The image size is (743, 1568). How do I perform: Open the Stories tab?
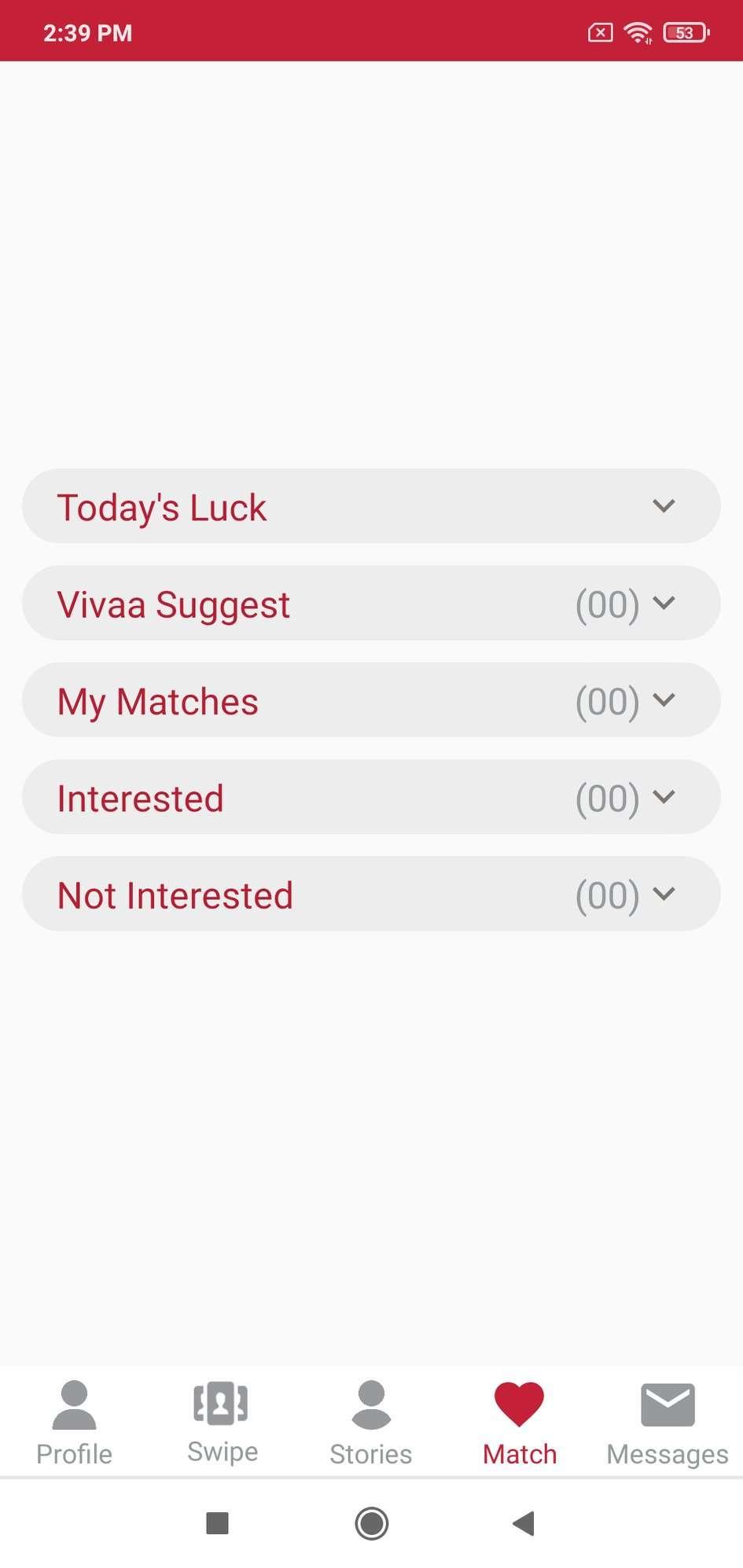[x=371, y=1423]
